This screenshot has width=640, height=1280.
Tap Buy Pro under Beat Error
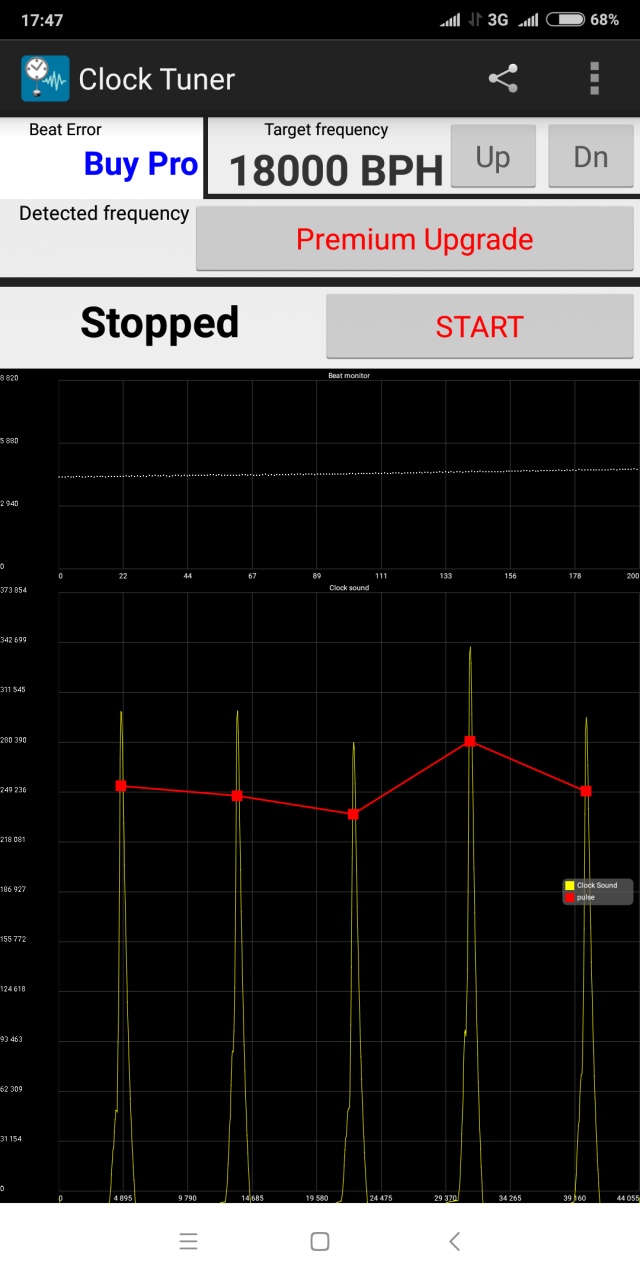(x=141, y=164)
